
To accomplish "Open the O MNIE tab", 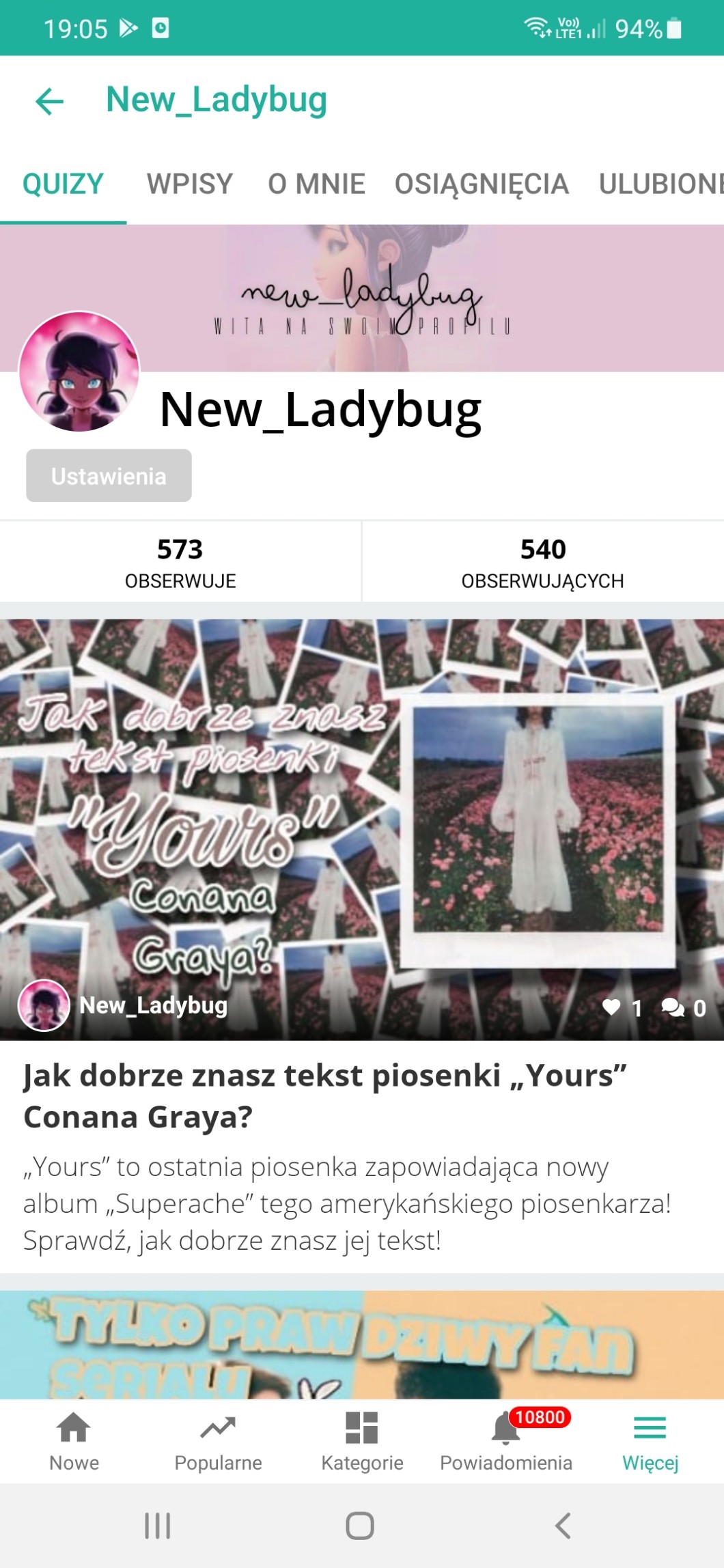I will pos(316,184).
